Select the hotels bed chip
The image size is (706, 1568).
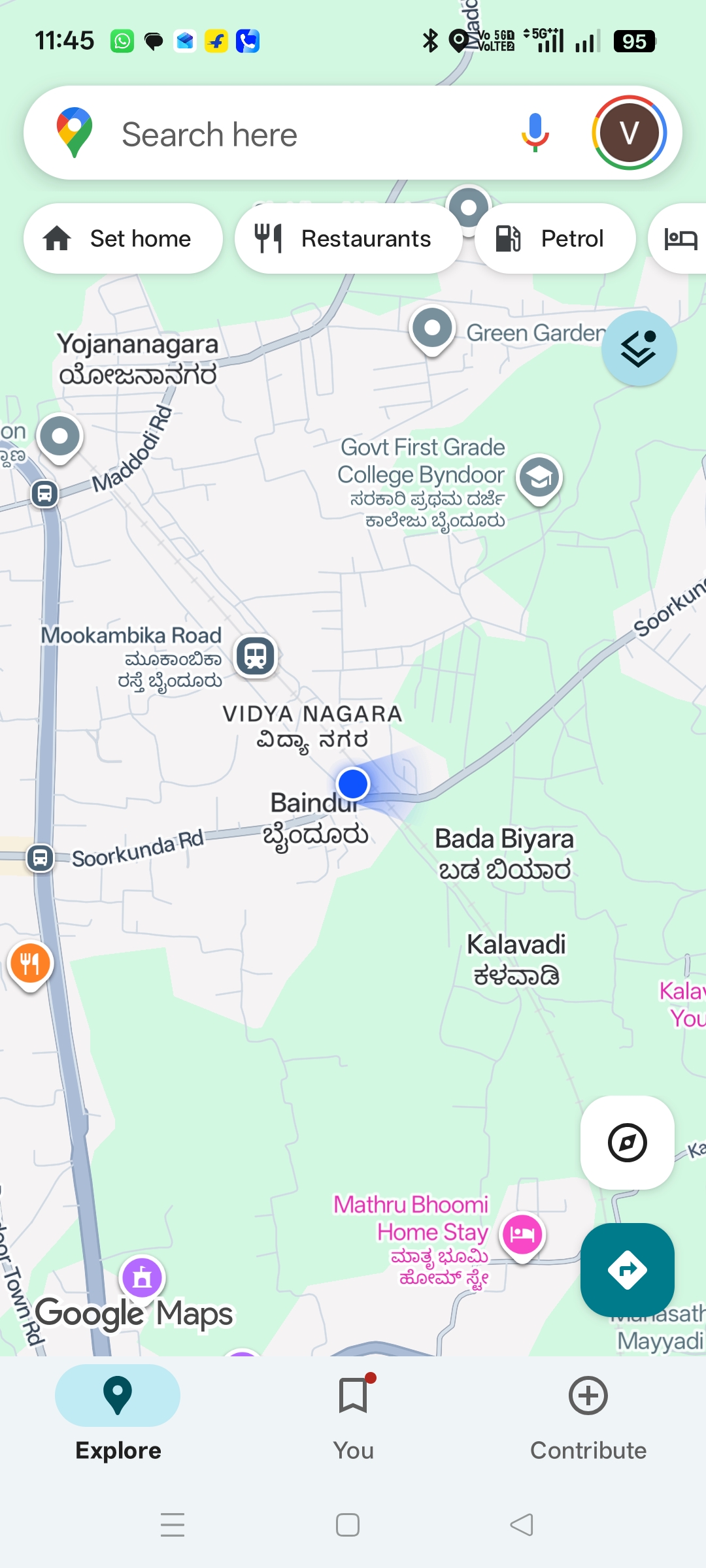[680, 238]
